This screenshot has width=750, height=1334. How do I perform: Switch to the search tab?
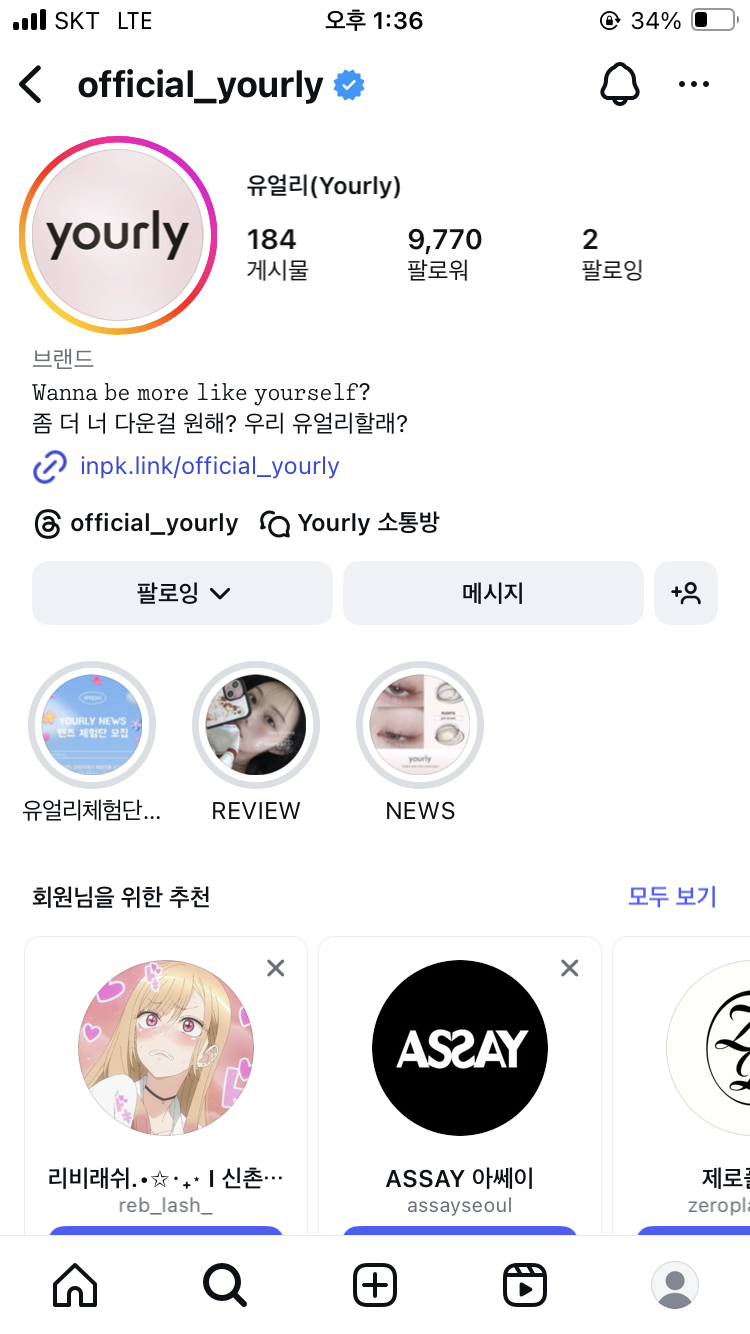click(x=224, y=1284)
